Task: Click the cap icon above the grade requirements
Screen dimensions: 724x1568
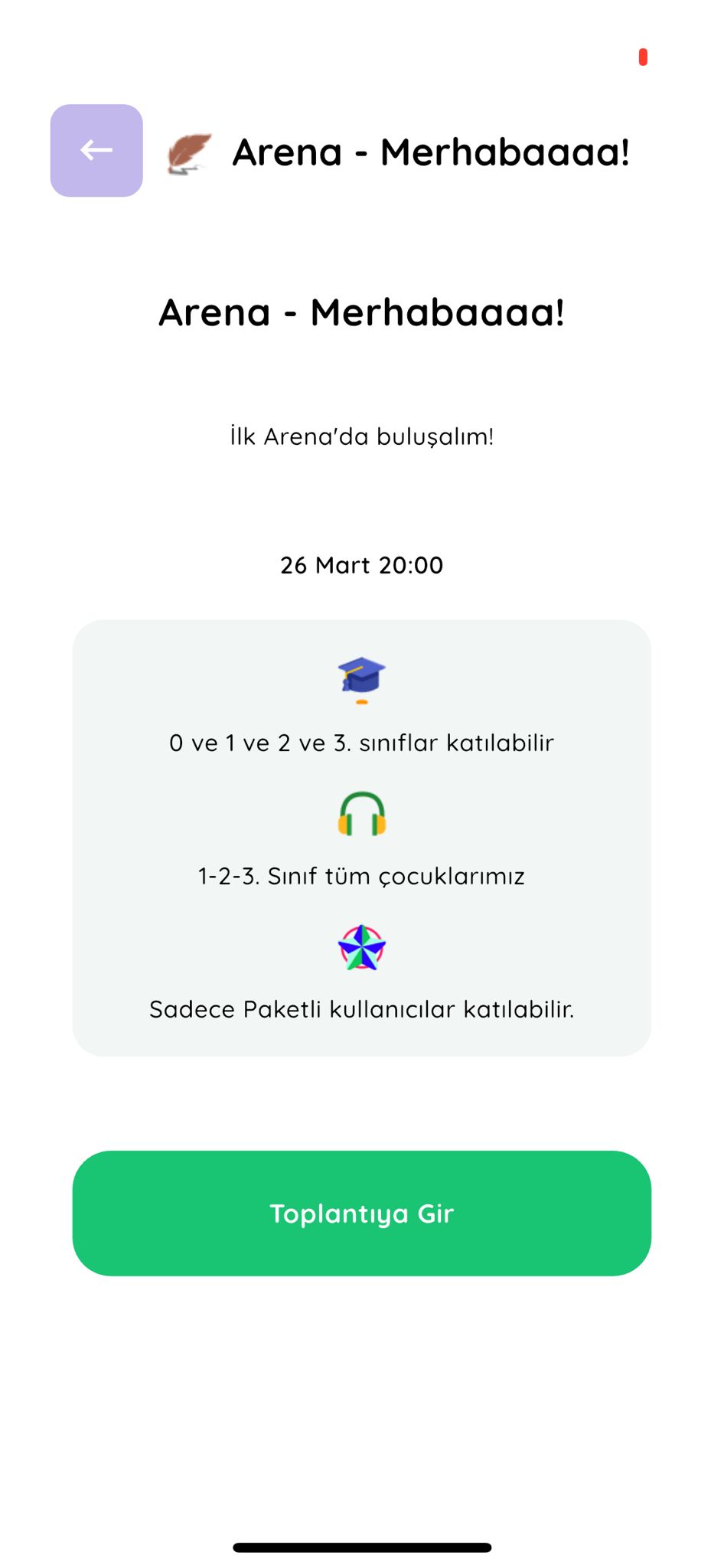Action: point(362,678)
